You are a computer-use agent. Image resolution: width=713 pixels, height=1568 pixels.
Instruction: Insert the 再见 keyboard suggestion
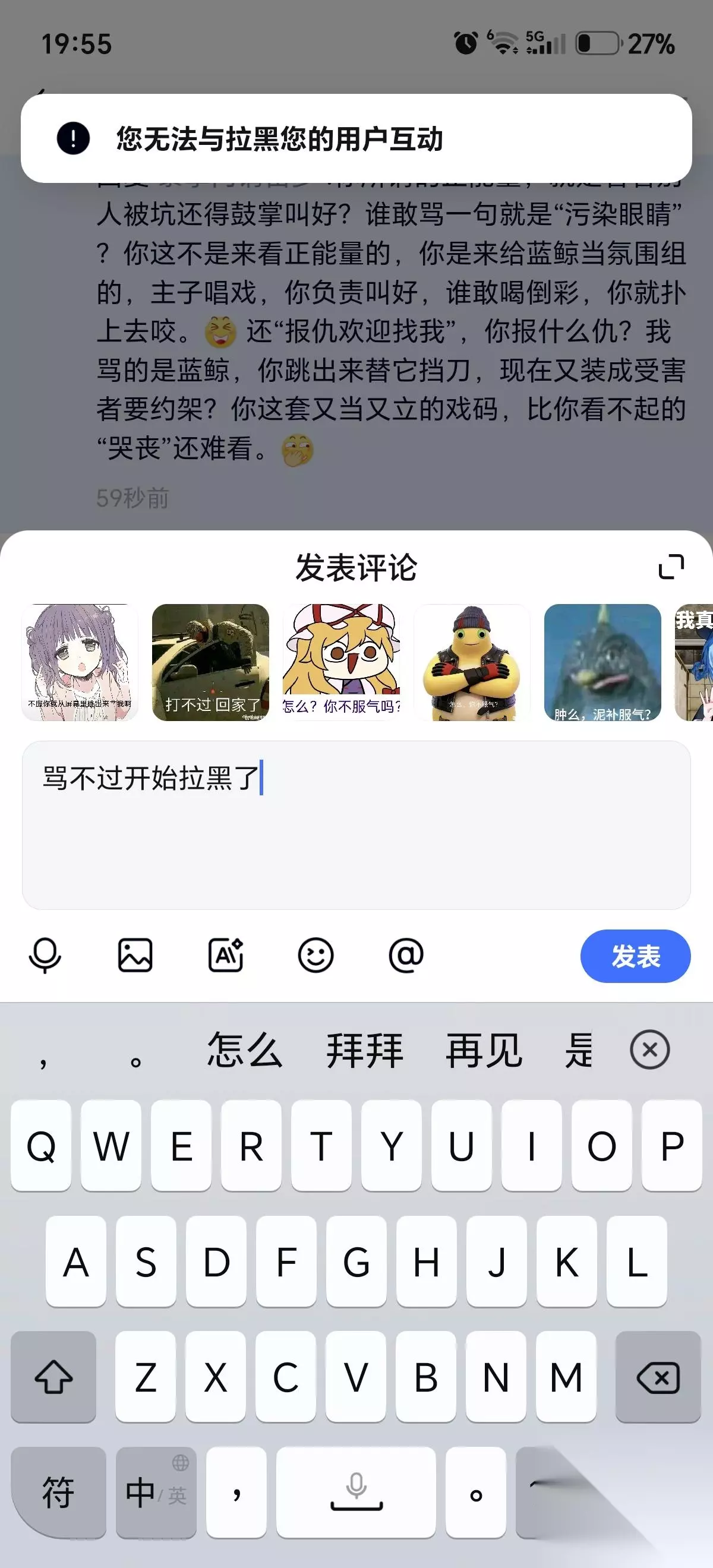pyautogui.click(x=484, y=1050)
